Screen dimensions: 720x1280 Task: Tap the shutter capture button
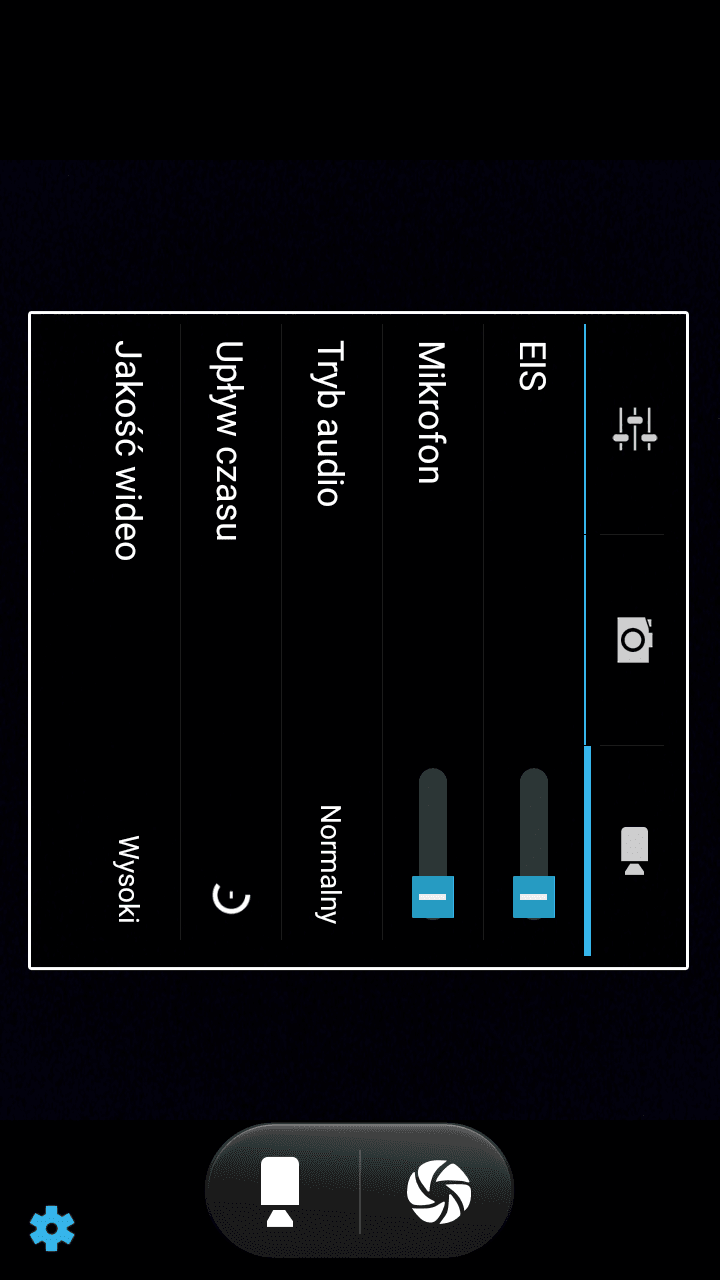[438, 1192]
